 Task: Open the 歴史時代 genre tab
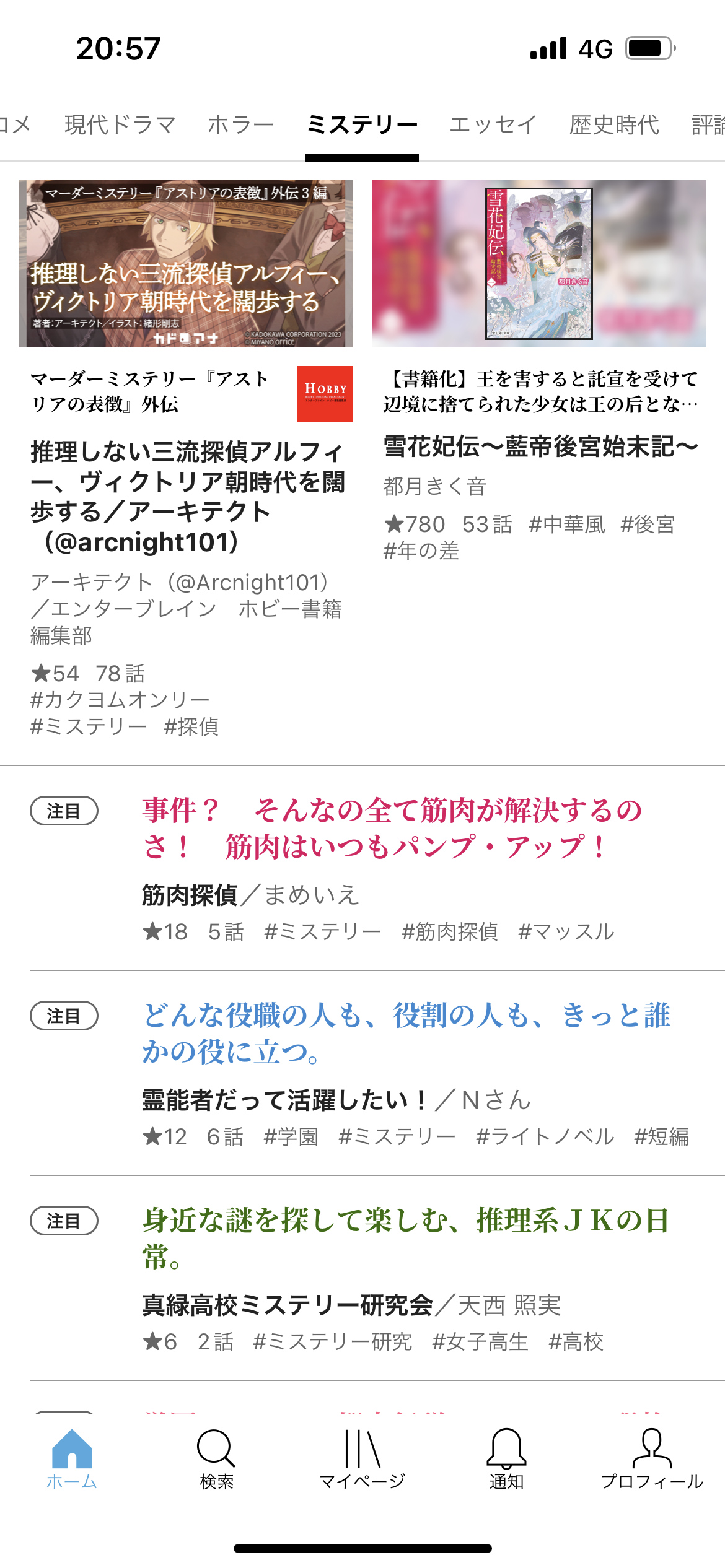click(614, 125)
